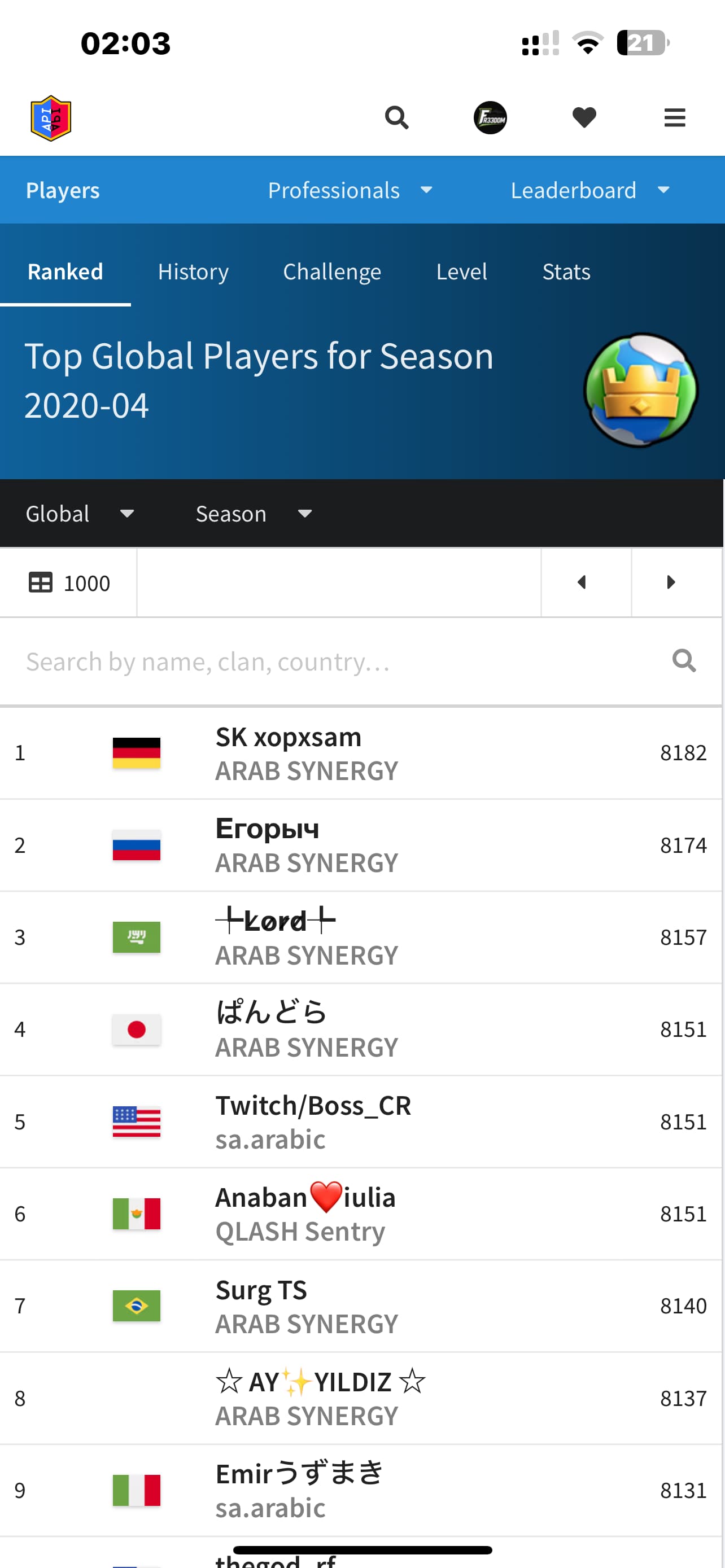The image size is (725, 1568).
Task: Expand the Leaderboard dropdown
Action: click(590, 190)
